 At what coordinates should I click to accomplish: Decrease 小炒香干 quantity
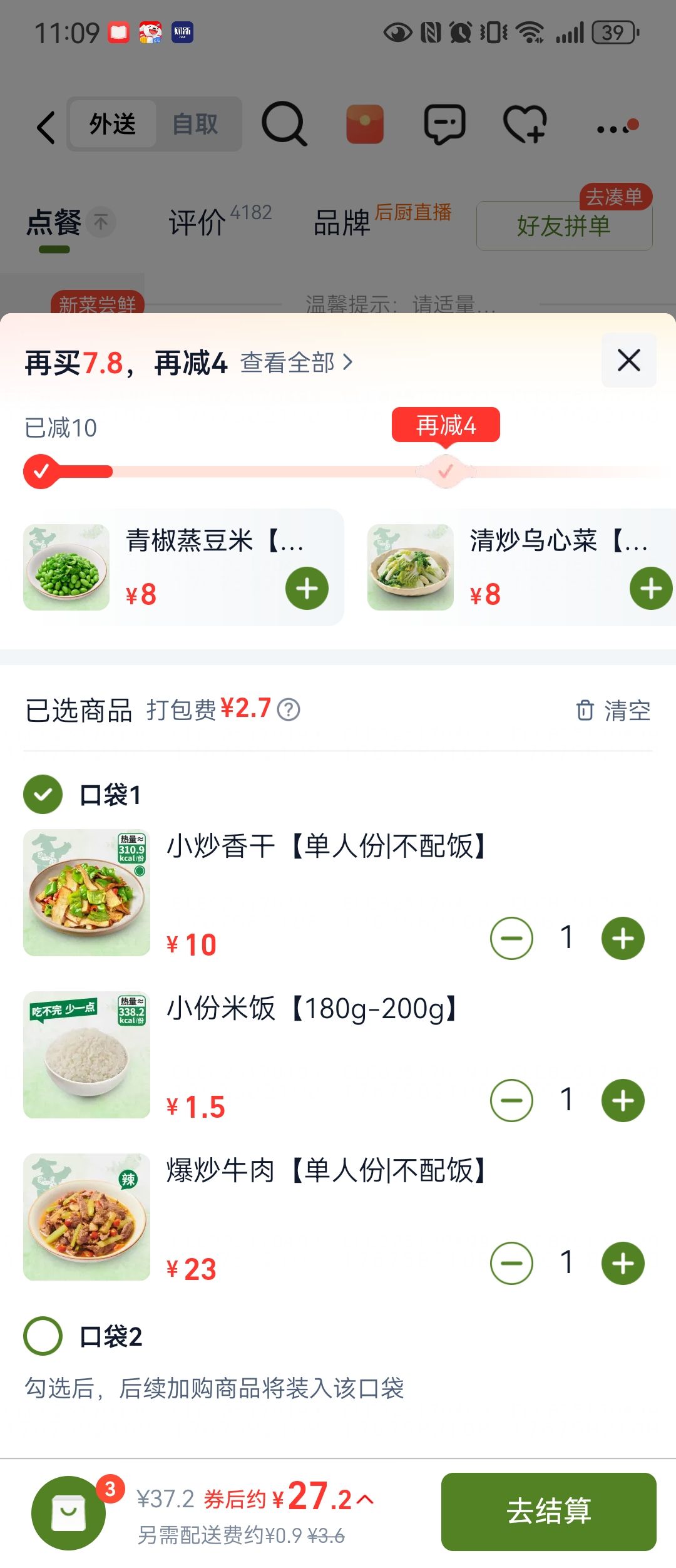coord(511,939)
